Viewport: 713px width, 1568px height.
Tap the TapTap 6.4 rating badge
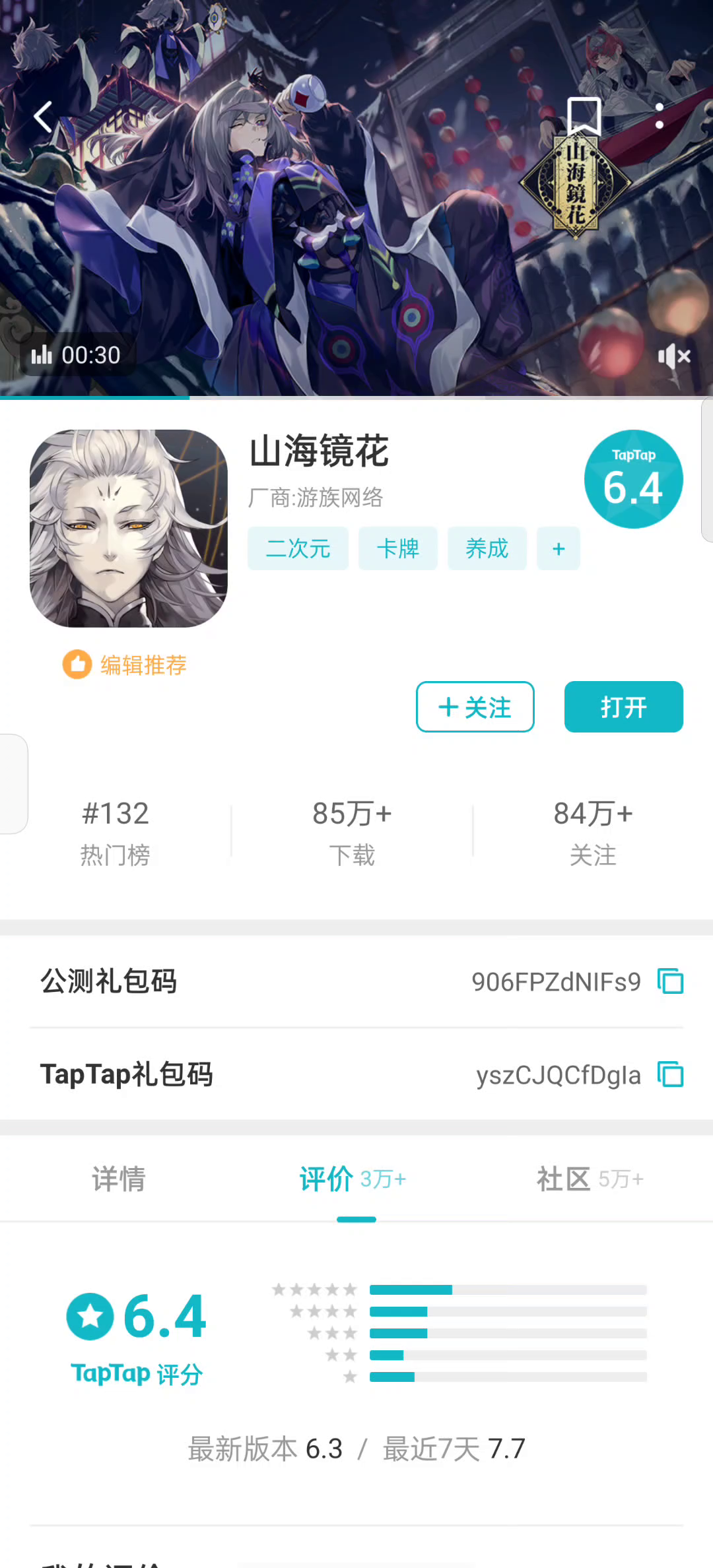coord(633,479)
